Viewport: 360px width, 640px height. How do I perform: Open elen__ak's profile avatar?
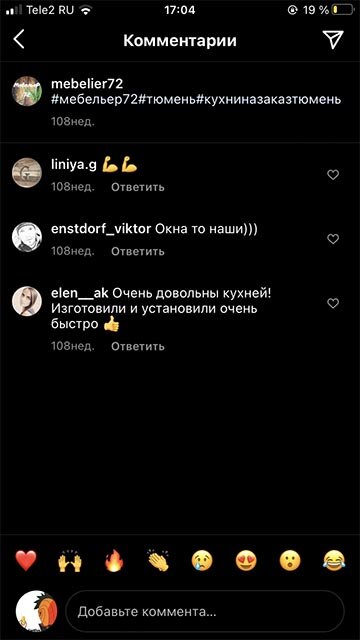(27, 301)
